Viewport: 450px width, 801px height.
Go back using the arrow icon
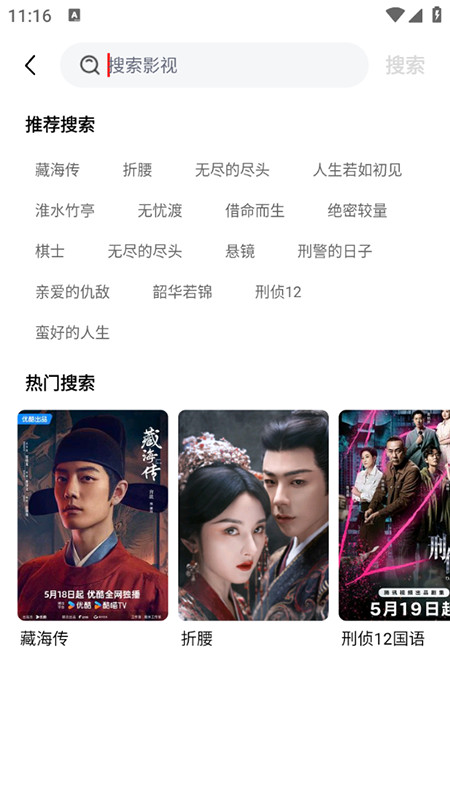[x=31, y=65]
